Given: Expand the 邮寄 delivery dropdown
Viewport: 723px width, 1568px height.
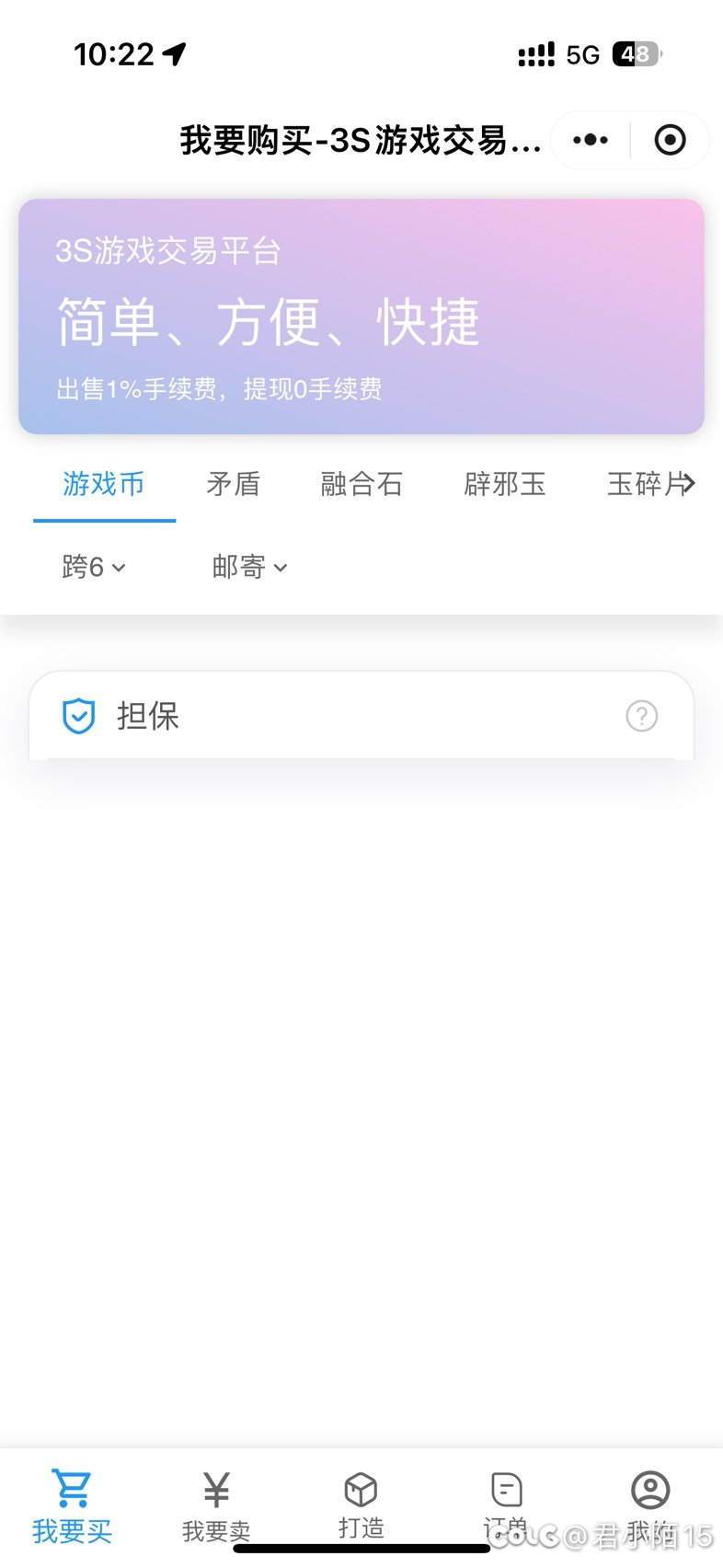Looking at the screenshot, I should click(250, 567).
